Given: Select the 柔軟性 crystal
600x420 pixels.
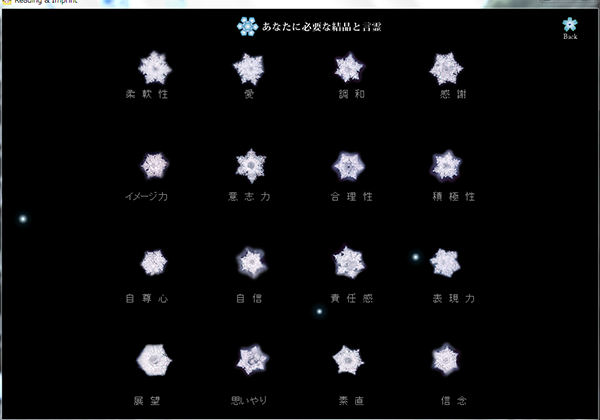Looking at the screenshot, I should pos(154,68).
